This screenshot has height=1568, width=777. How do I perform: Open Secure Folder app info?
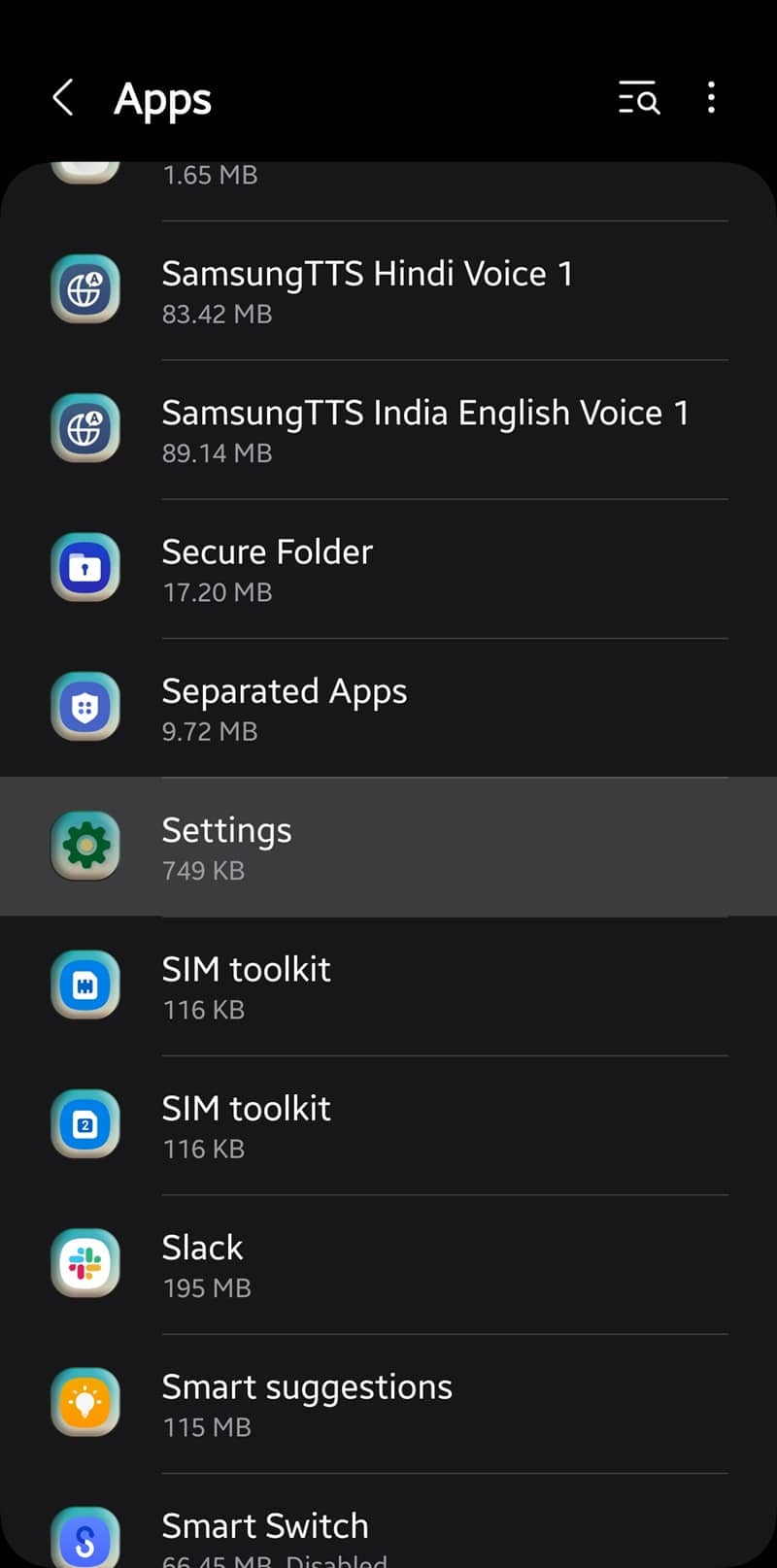(388, 569)
